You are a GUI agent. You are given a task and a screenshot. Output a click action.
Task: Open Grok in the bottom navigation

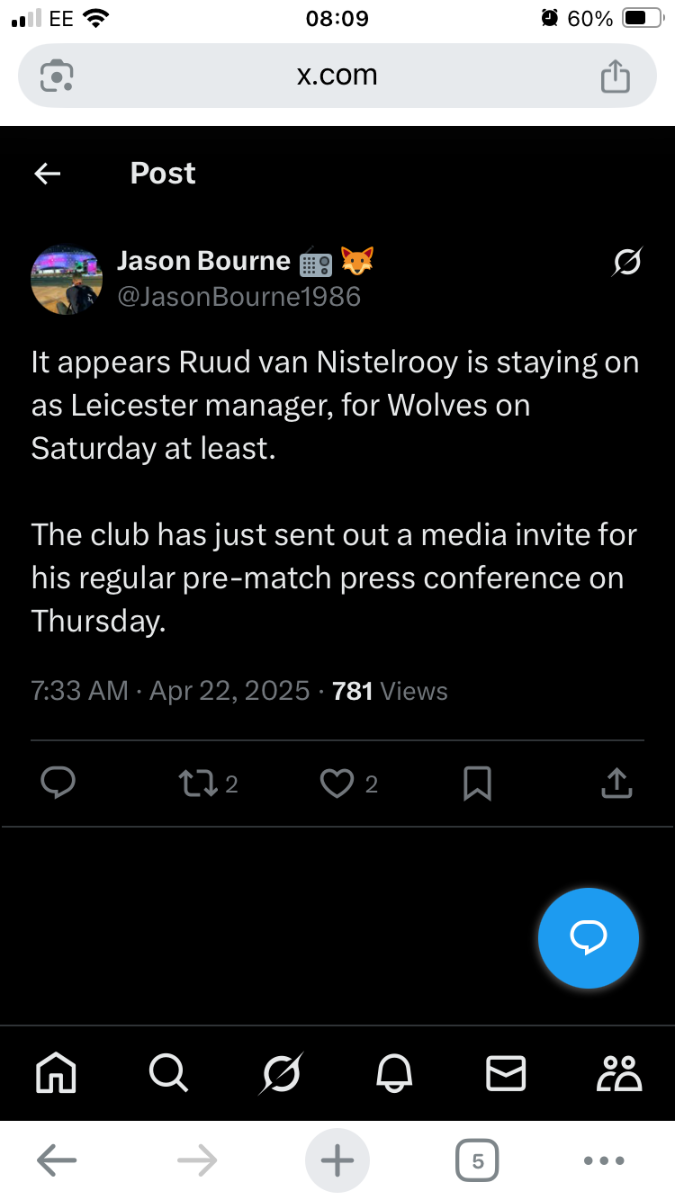281,1074
